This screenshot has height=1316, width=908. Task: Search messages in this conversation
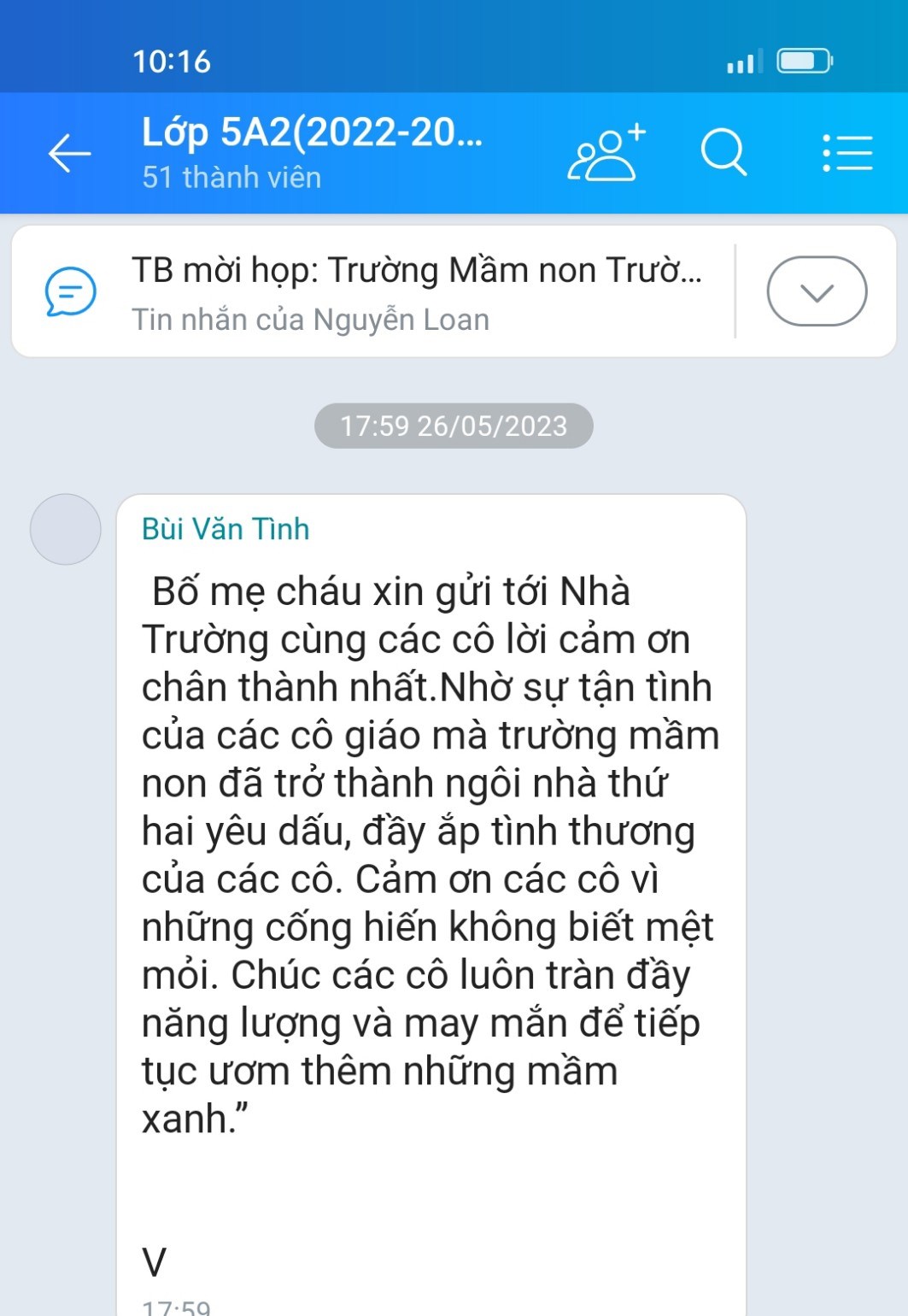pyautogui.click(x=723, y=154)
